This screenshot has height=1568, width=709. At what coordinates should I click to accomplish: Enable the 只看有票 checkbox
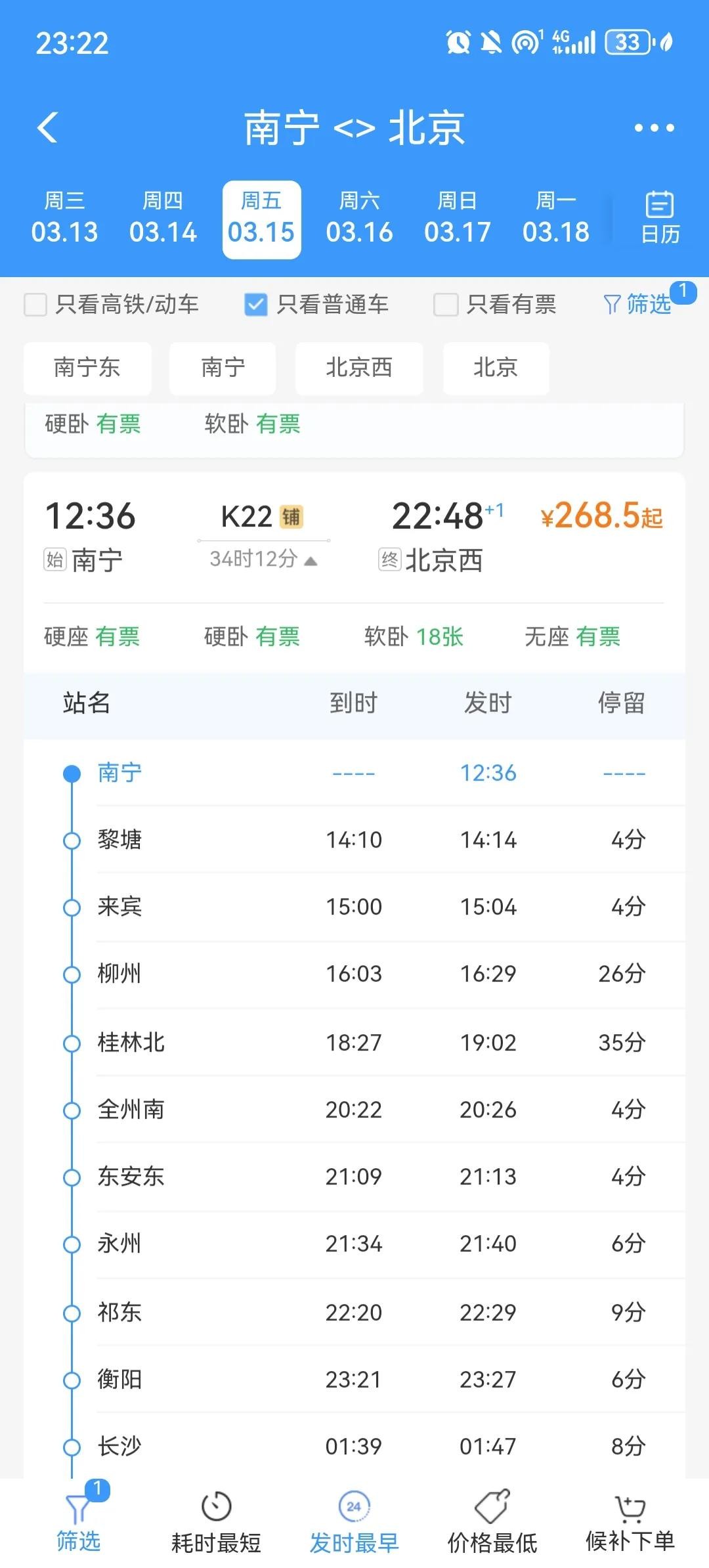pyautogui.click(x=445, y=305)
